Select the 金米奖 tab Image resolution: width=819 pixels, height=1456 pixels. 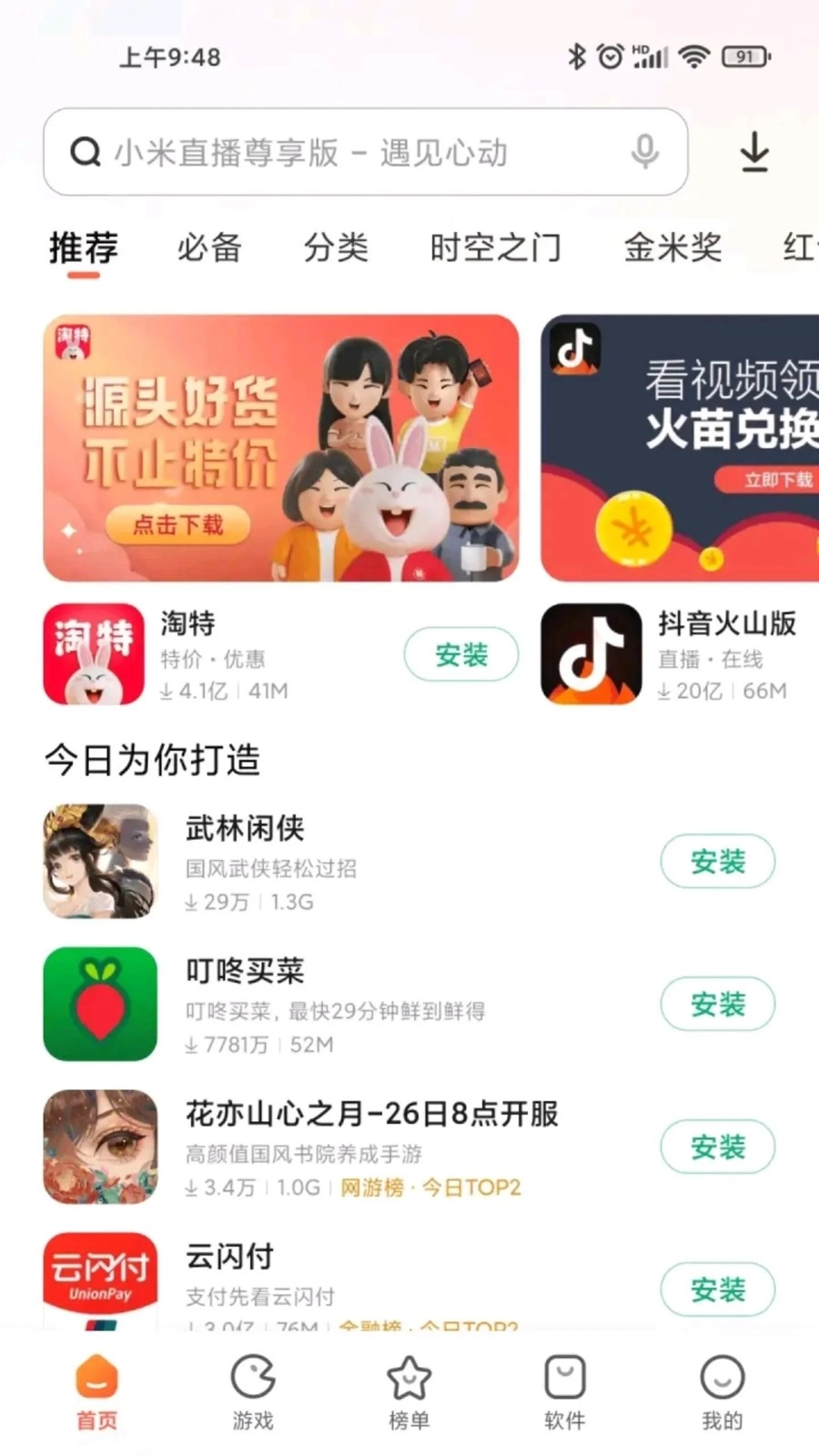pyautogui.click(x=672, y=248)
